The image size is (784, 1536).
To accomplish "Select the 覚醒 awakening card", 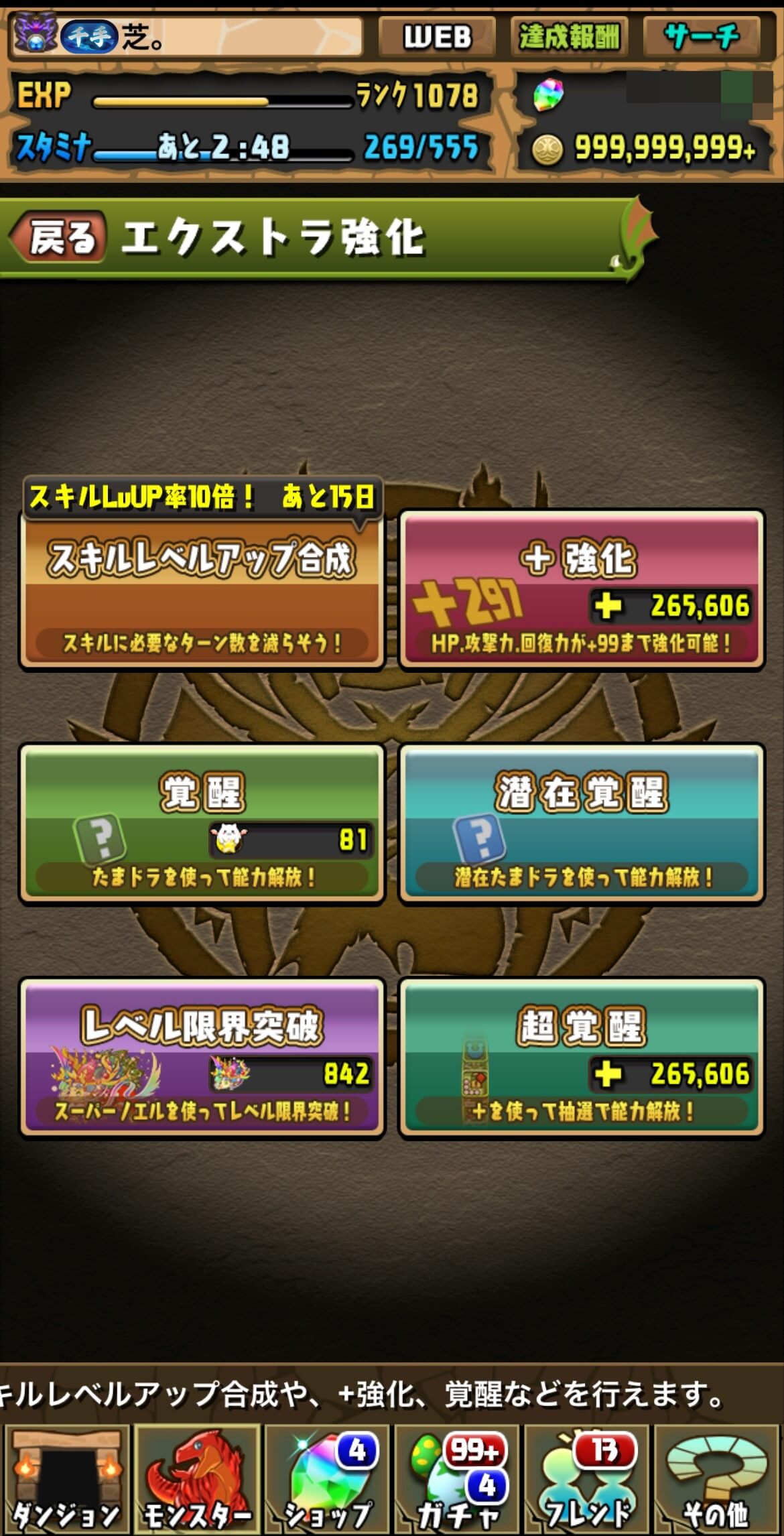I will [202, 824].
